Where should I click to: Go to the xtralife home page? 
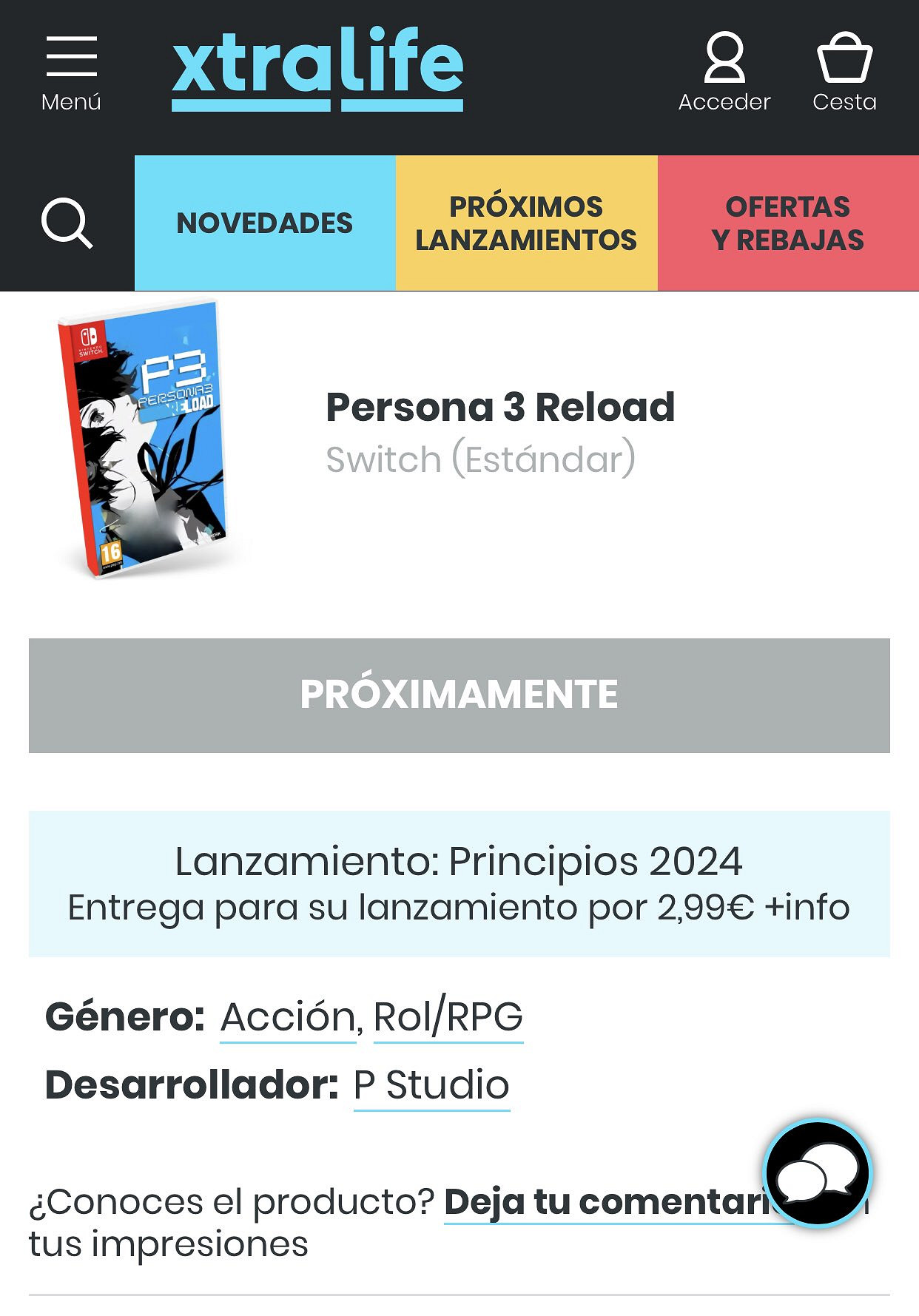coord(317,68)
